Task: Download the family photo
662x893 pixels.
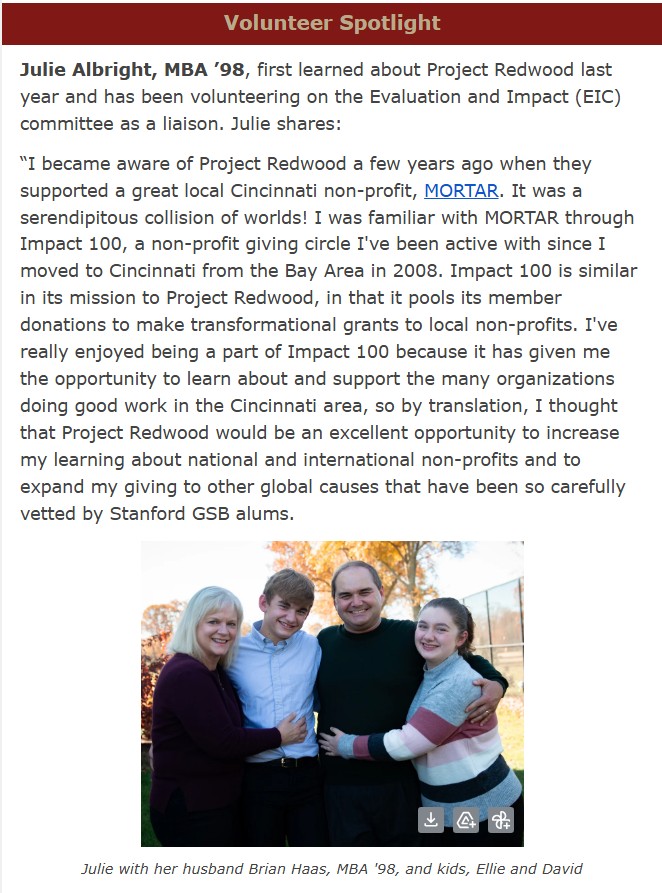Action: click(x=431, y=820)
